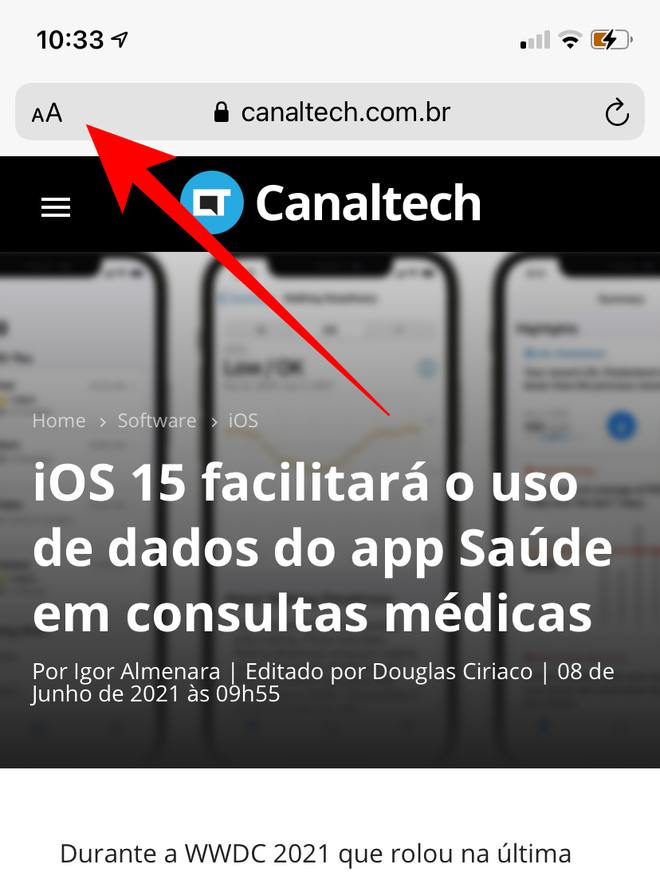Open the aA reader and text size menu
The height and width of the screenshot is (880, 660).
(x=47, y=113)
